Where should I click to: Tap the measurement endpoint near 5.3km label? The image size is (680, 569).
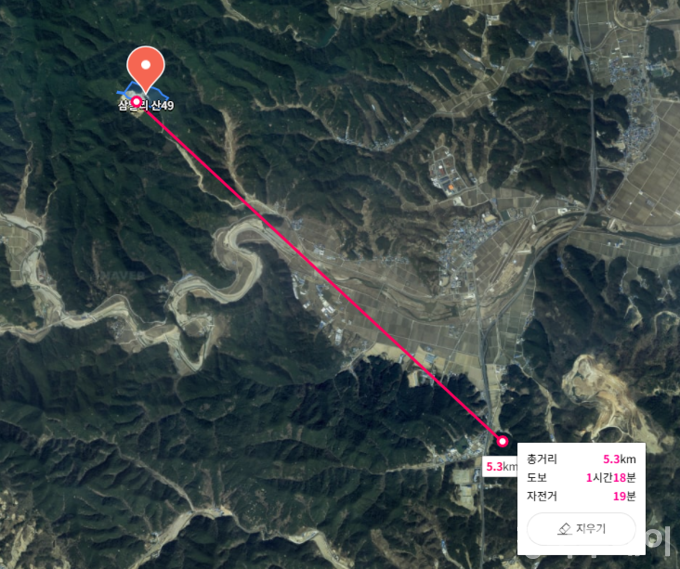point(502,442)
